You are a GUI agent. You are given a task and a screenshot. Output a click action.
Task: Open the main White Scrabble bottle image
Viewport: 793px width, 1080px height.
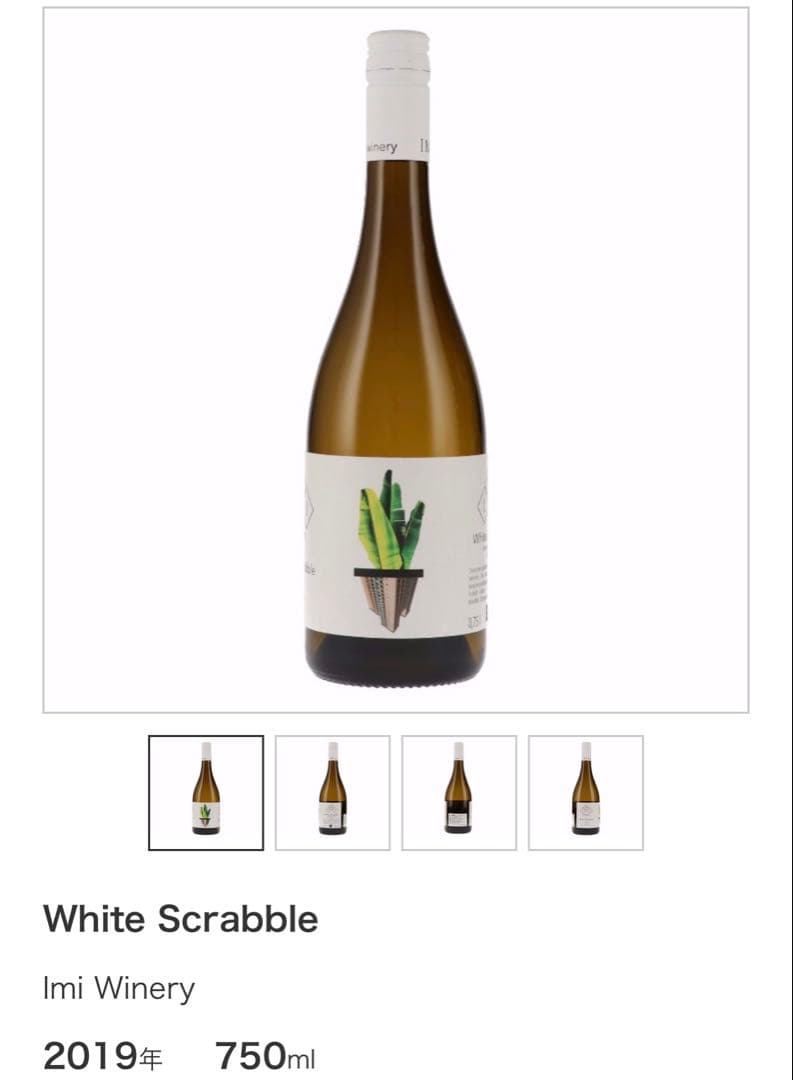[396, 360]
